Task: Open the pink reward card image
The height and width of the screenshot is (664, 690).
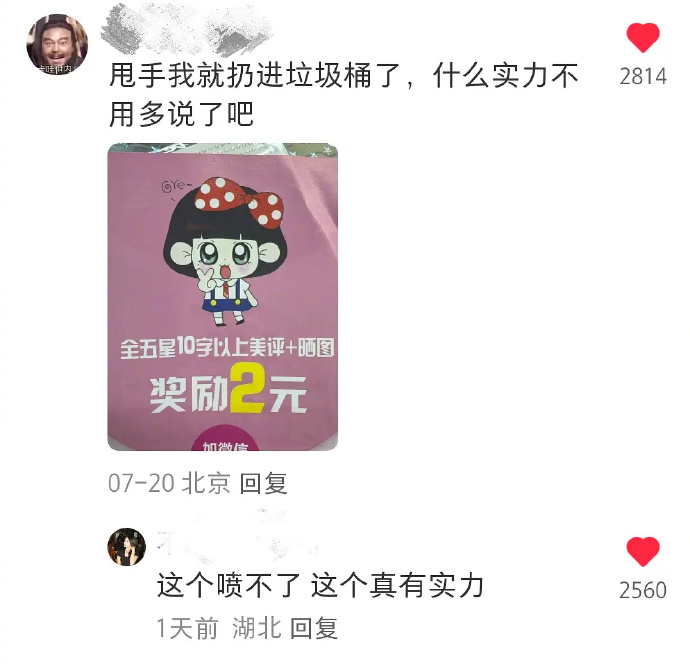Action: click(x=222, y=297)
